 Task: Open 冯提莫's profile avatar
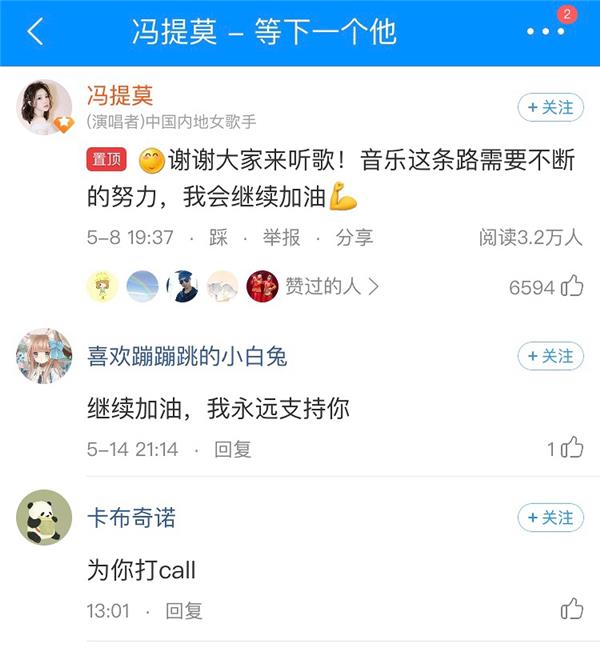pos(44,107)
